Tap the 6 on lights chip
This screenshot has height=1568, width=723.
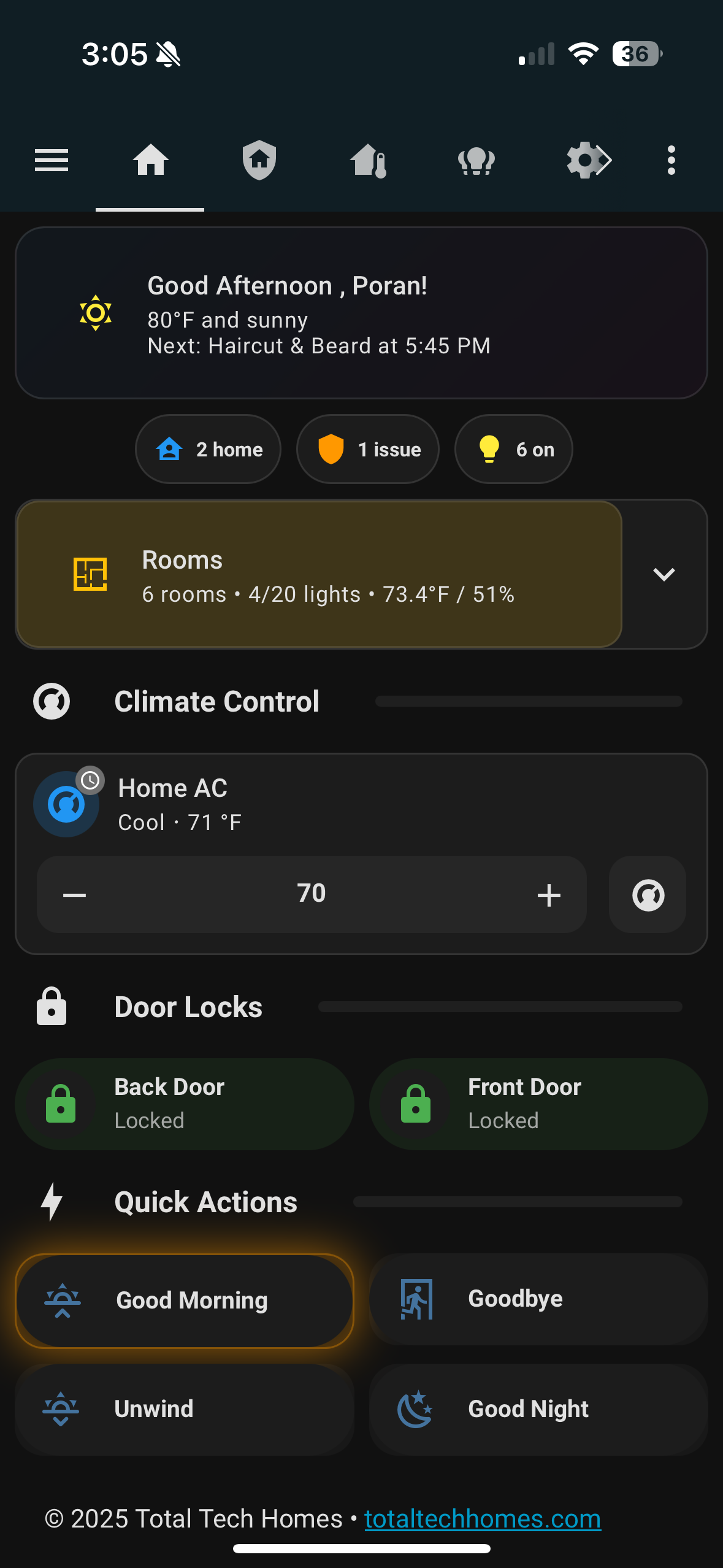pos(513,449)
